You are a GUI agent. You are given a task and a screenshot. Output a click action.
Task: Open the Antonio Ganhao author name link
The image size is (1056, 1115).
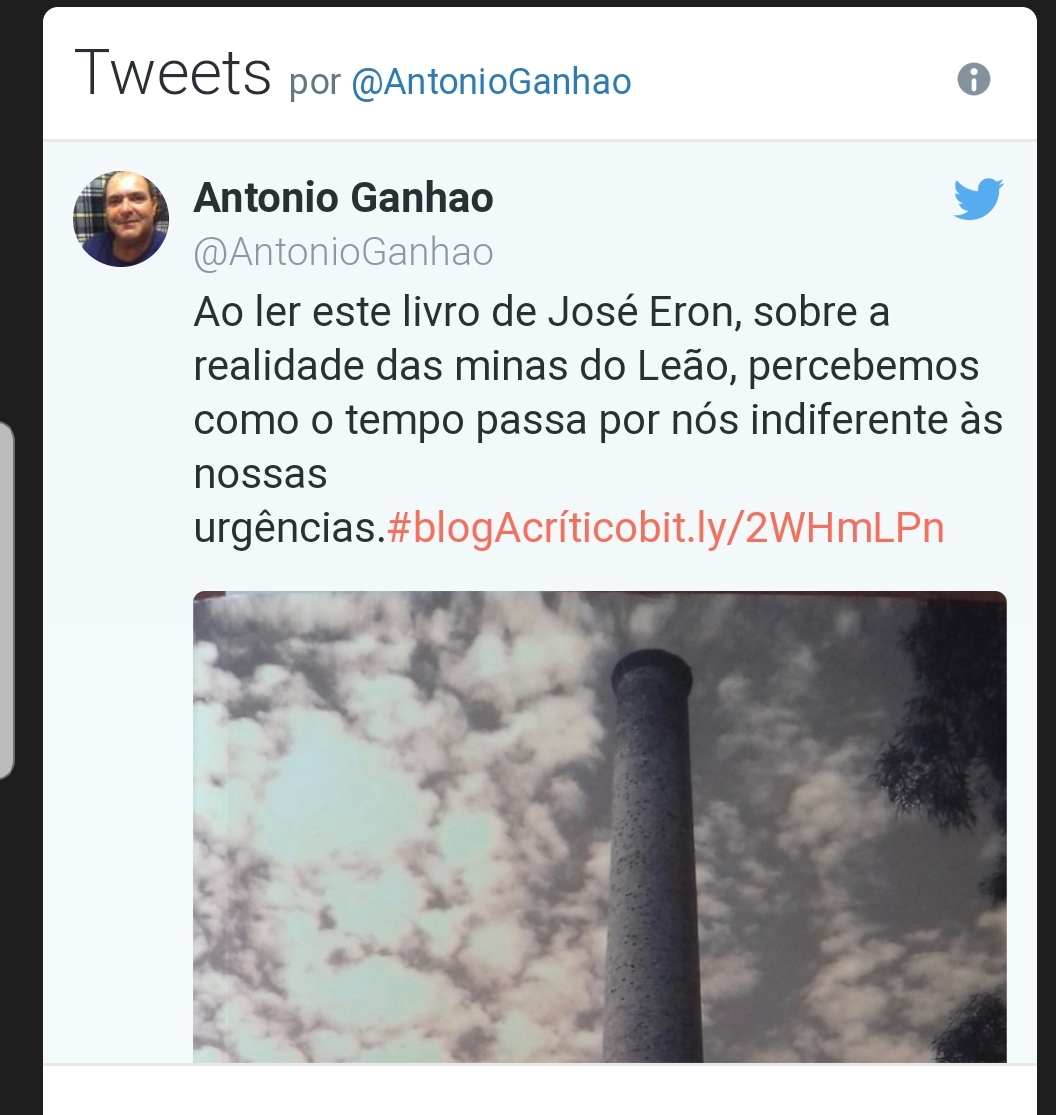click(x=343, y=197)
